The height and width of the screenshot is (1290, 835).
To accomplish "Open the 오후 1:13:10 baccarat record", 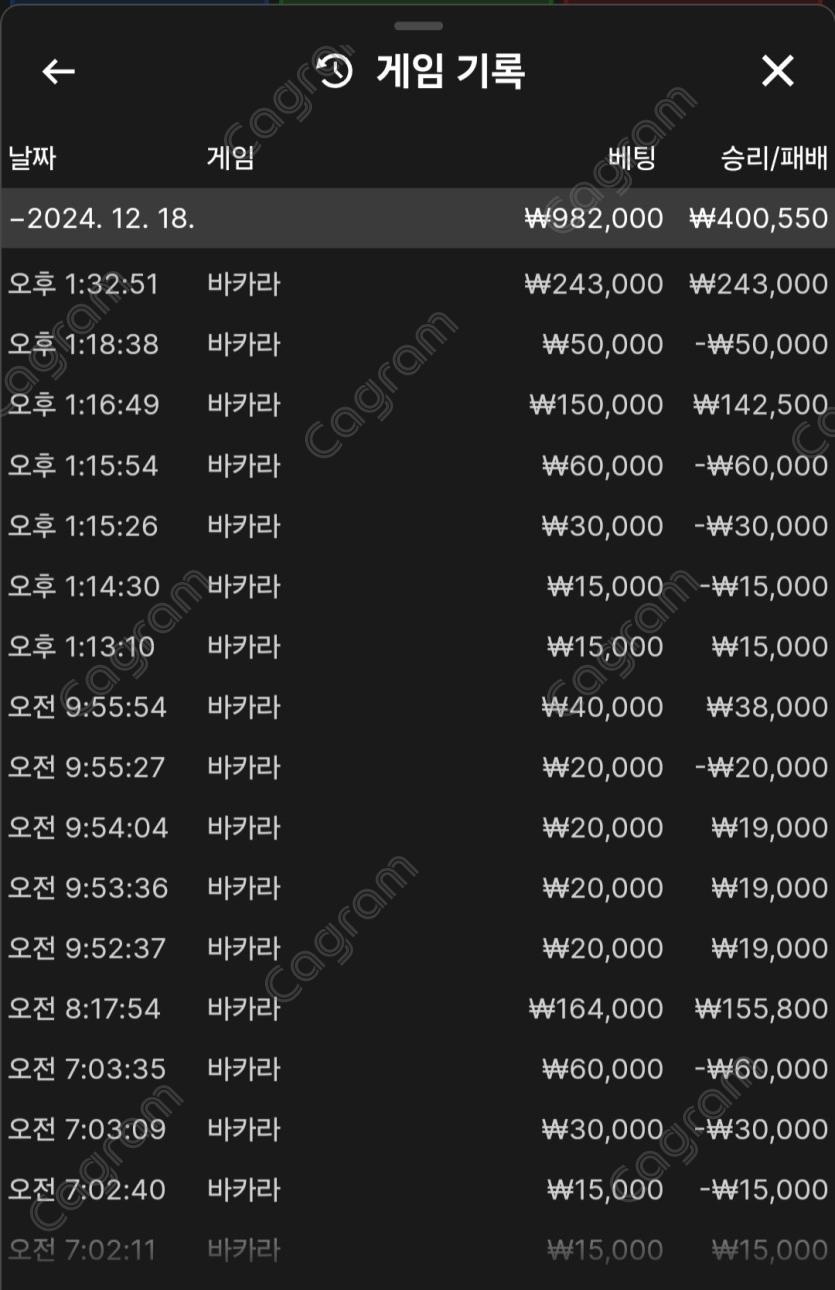I will 417,647.
